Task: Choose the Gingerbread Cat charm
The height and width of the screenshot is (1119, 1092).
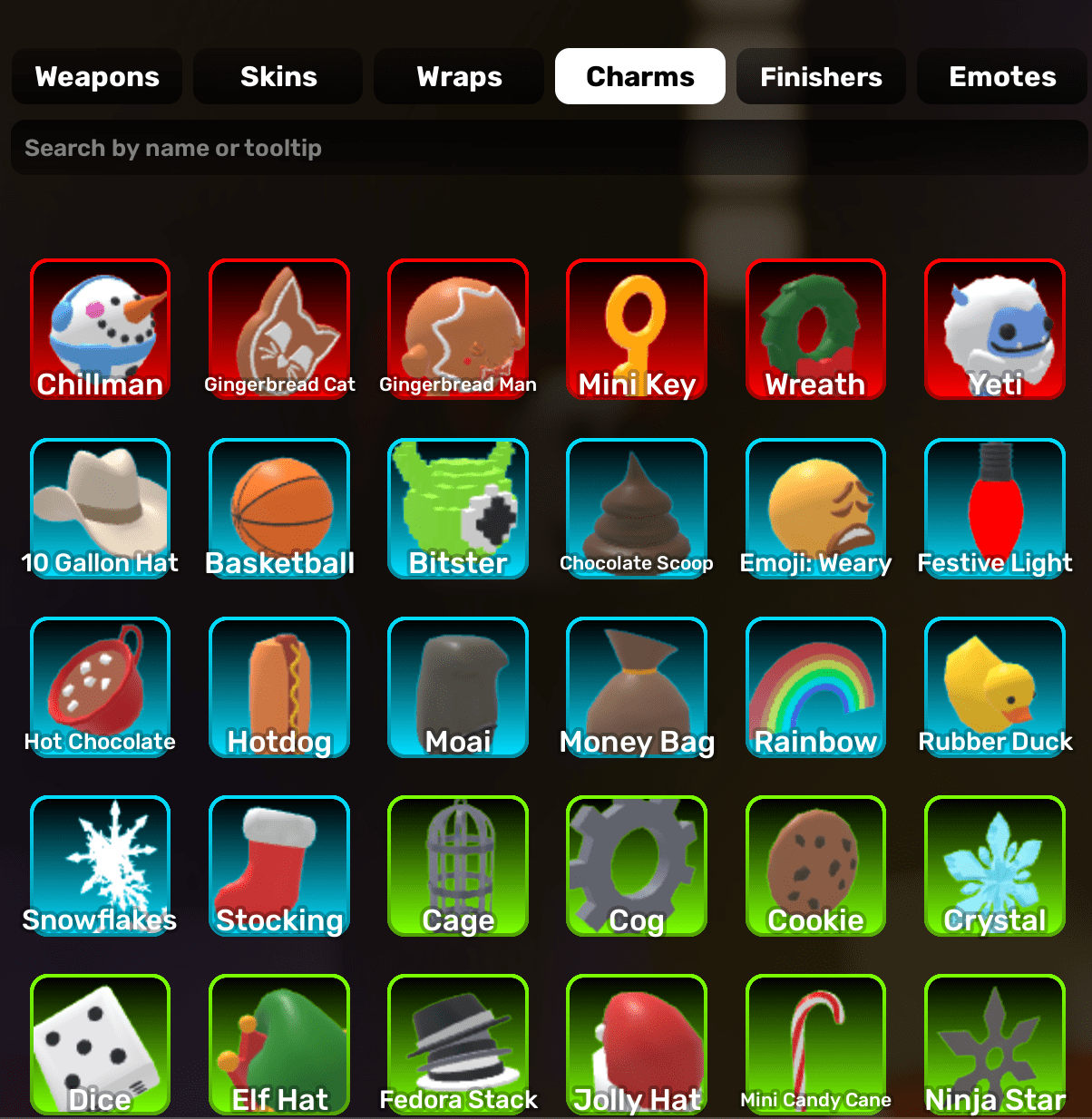Action: (279, 329)
